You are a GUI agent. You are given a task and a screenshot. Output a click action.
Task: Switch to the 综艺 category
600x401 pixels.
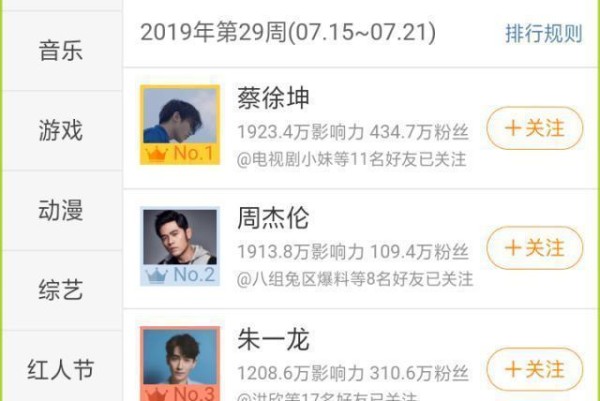coord(61,290)
